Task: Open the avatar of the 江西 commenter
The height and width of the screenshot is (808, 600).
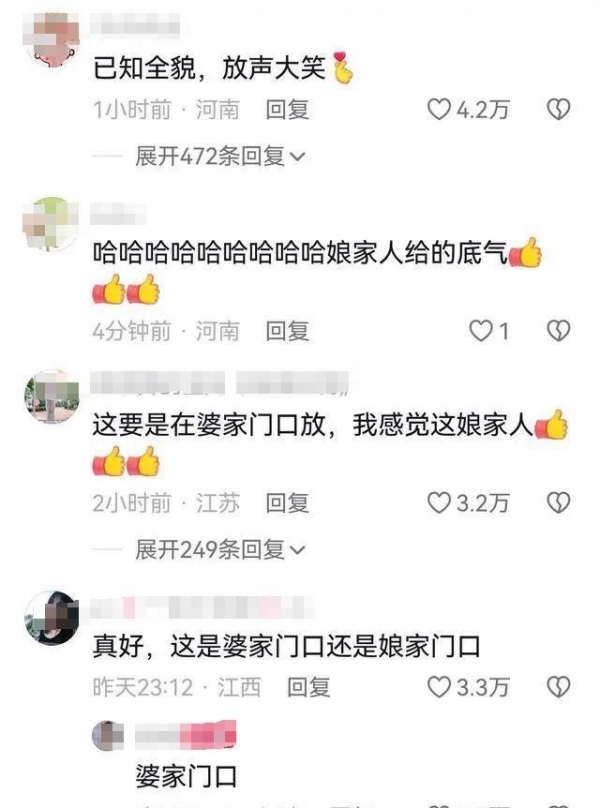Action: [50, 618]
